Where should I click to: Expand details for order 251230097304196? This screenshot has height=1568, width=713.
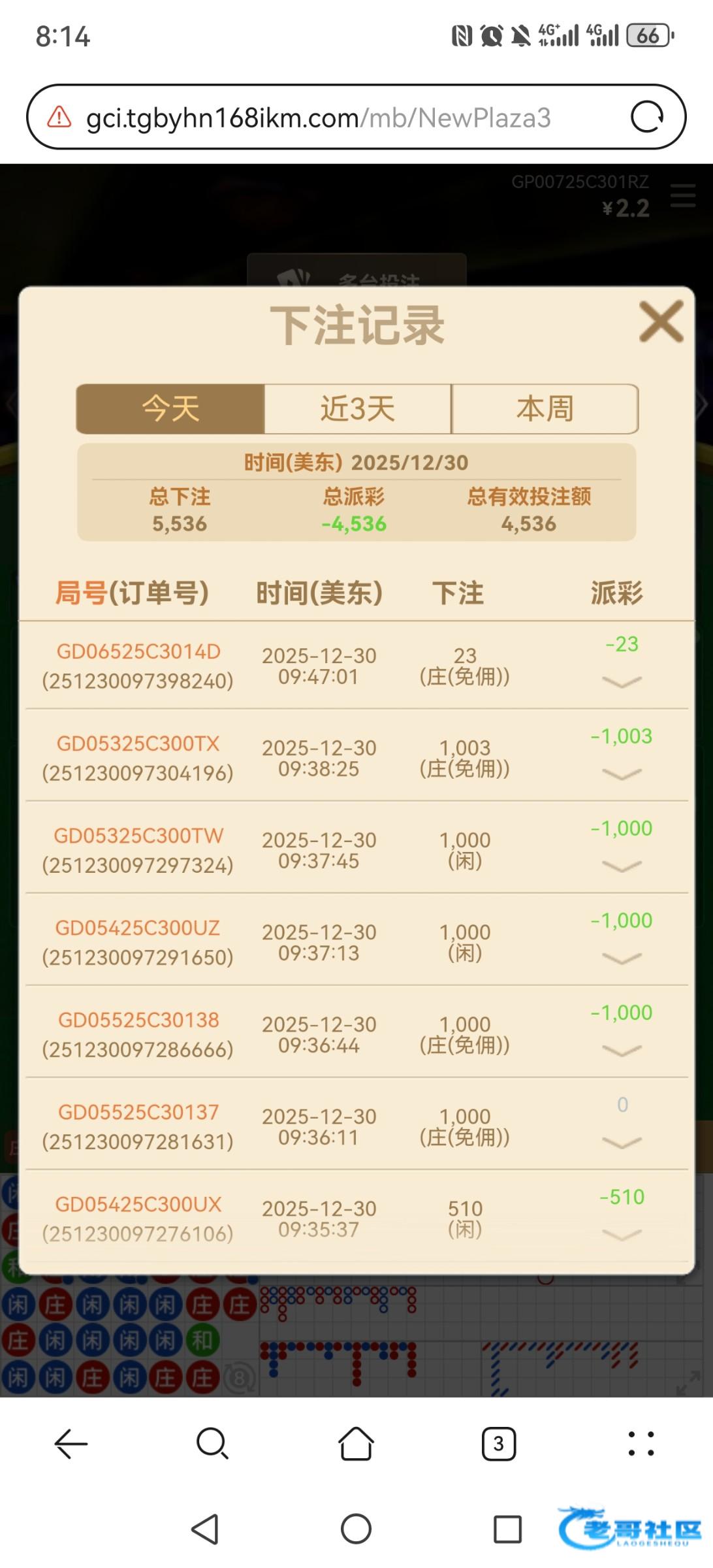(x=621, y=774)
